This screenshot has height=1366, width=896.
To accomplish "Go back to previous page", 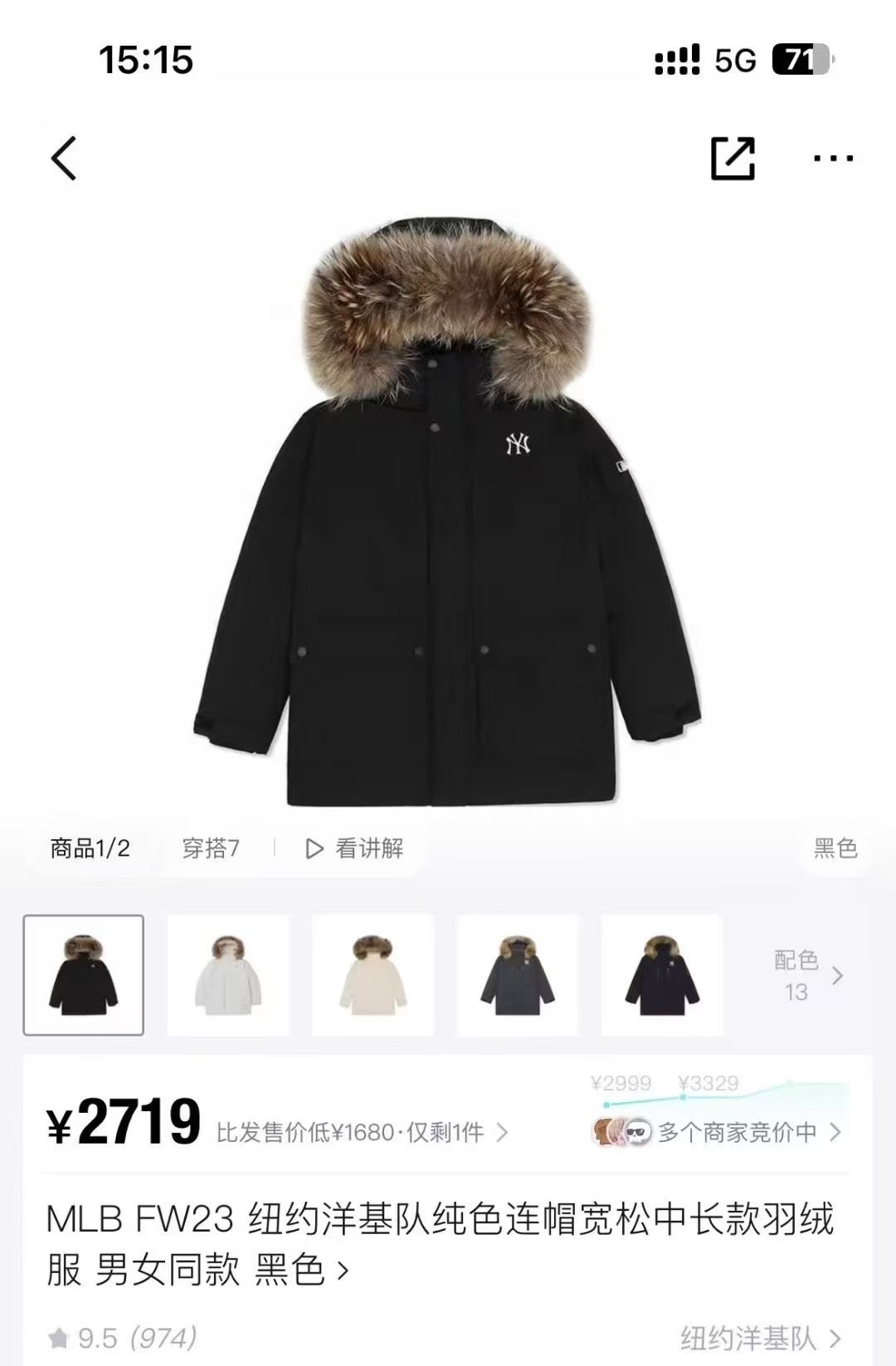I will pos(65,158).
